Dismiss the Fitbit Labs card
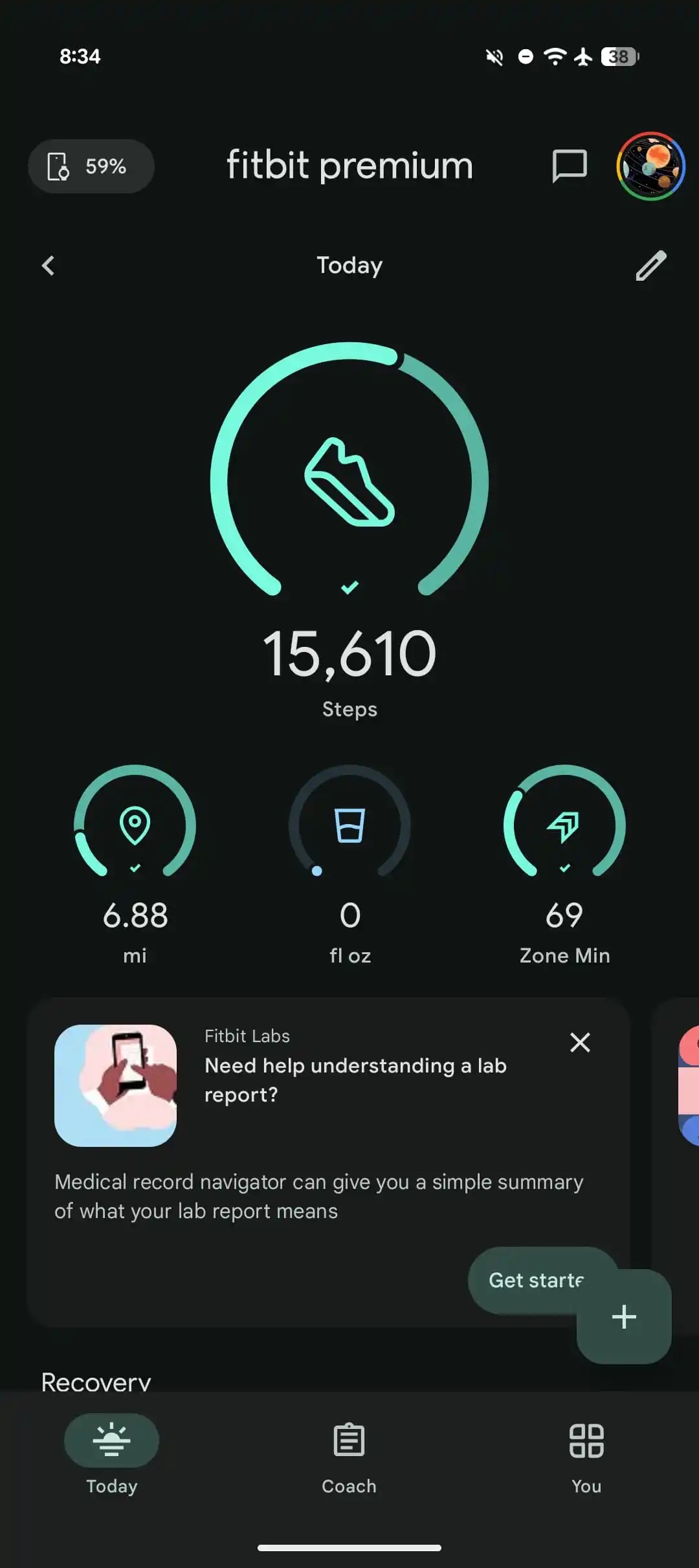Image resolution: width=699 pixels, height=1568 pixels. pyautogui.click(x=580, y=1042)
